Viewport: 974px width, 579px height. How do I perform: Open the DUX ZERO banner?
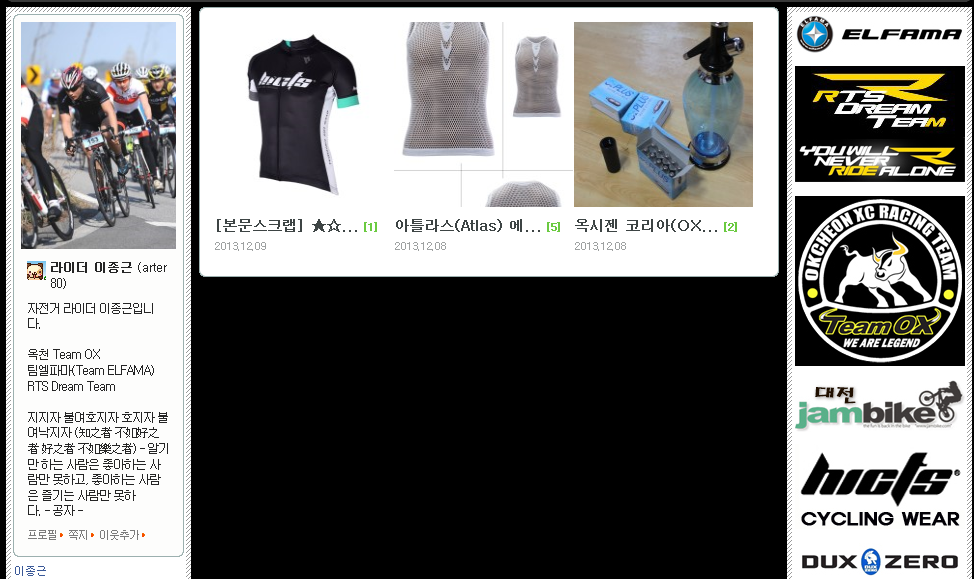pos(879,561)
